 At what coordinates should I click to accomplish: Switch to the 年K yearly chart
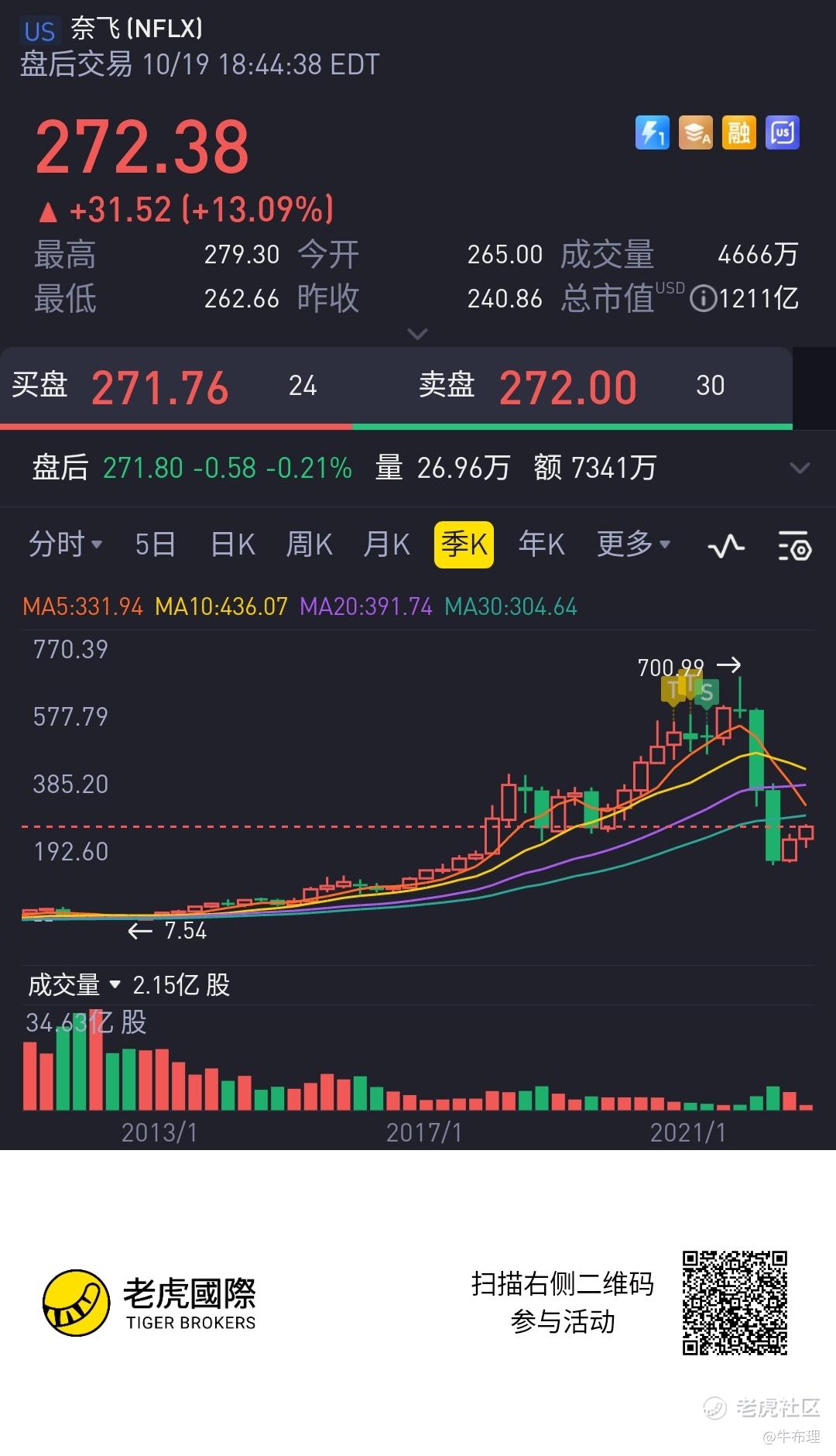(541, 544)
